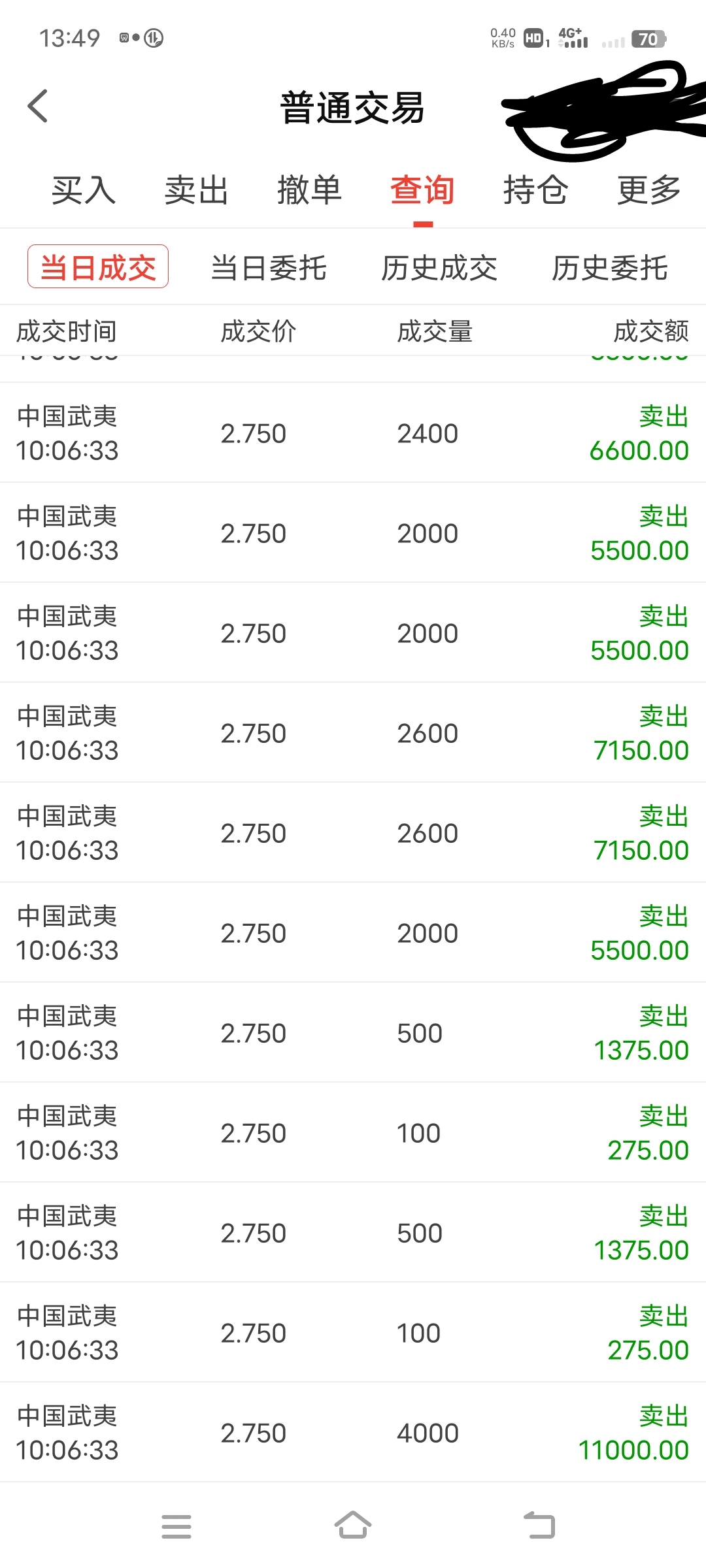Image resolution: width=706 pixels, height=1568 pixels.
Task: Select the 查询 tab
Action: (x=422, y=191)
